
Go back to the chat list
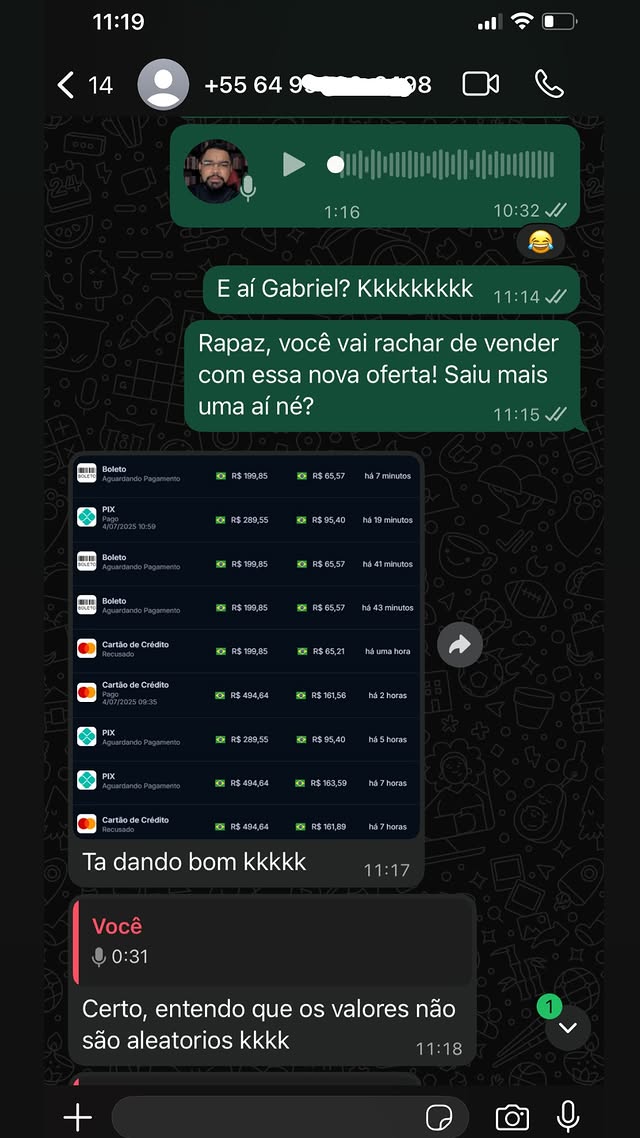pos(67,85)
